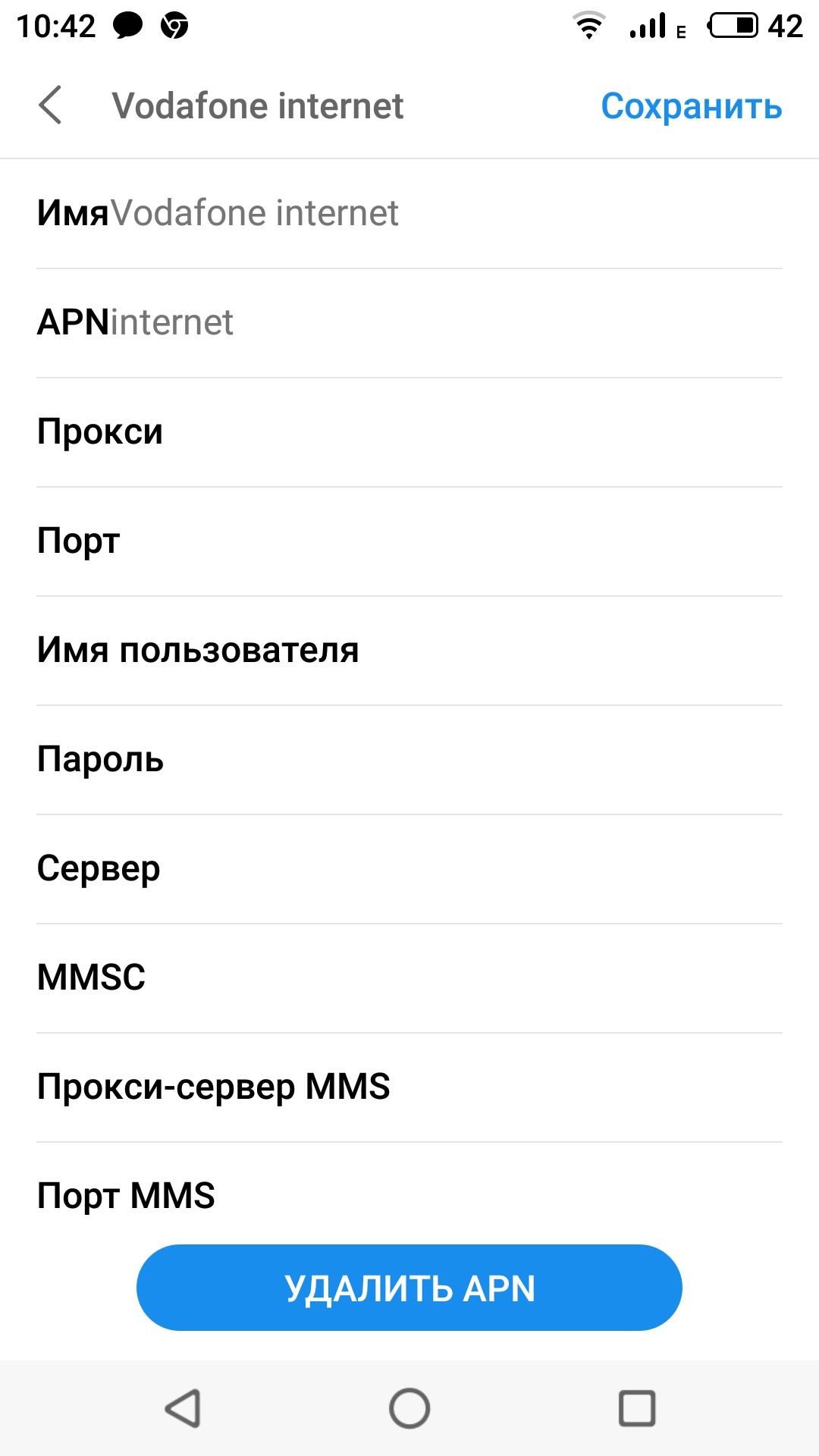Open the recent apps view
Image resolution: width=819 pixels, height=1456 pixels.
637,1409
